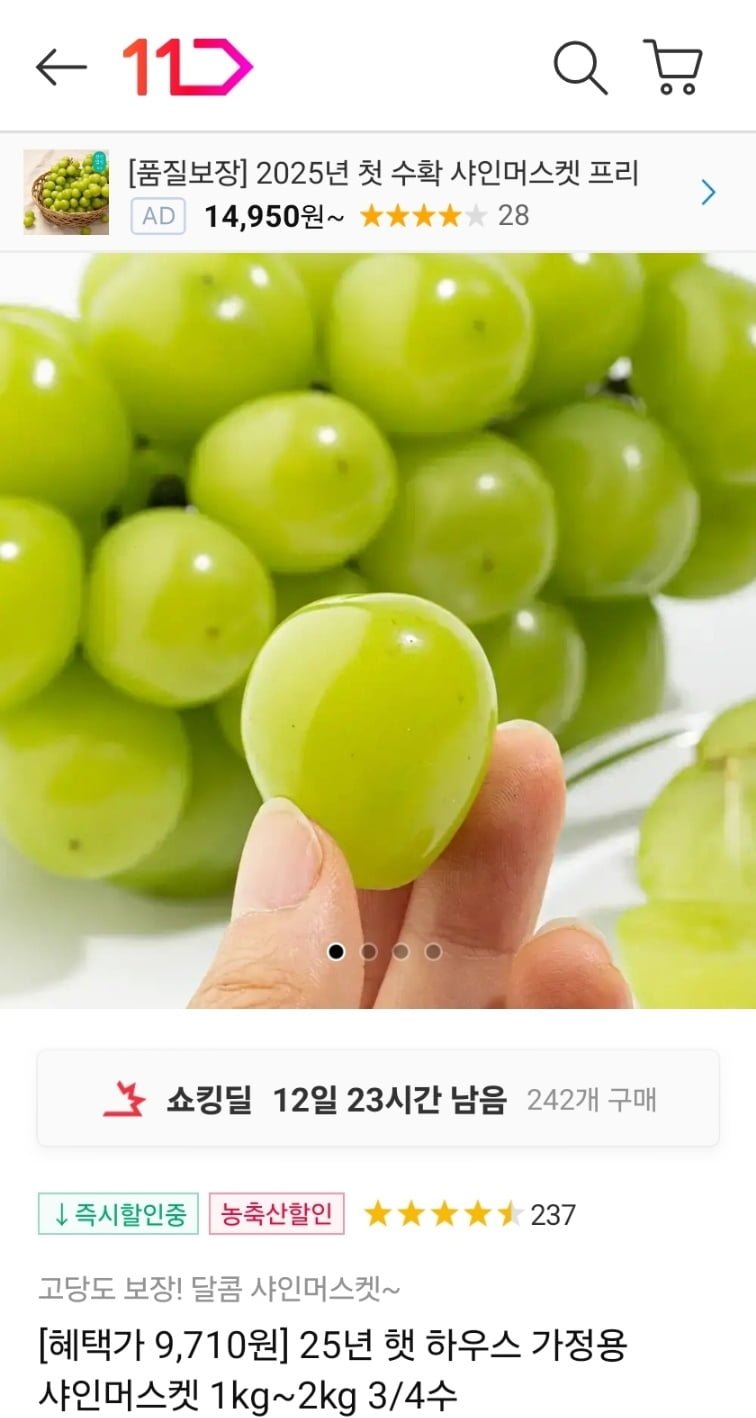This screenshot has width=756, height=1418.
Task: View the 237 product reviews rating
Action: coord(469,1214)
